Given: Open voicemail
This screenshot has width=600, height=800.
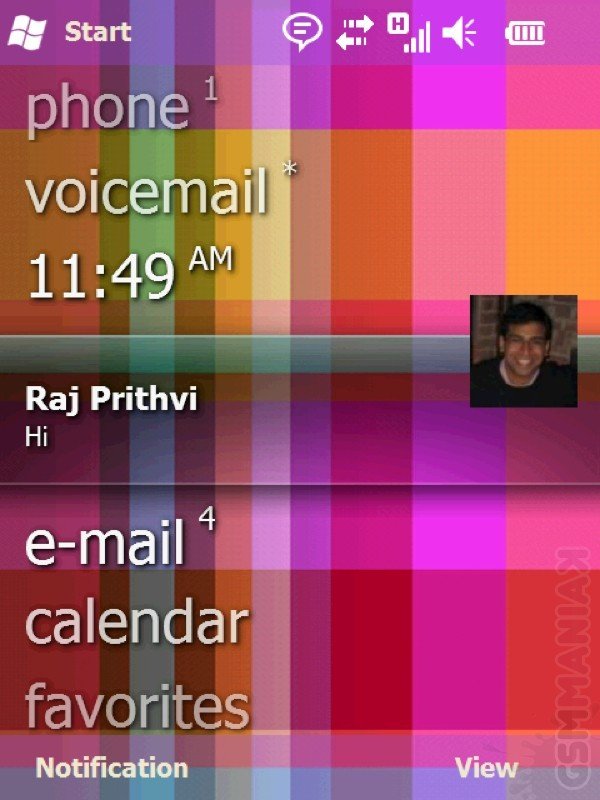Looking at the screenshot, I should coord(147,192).
